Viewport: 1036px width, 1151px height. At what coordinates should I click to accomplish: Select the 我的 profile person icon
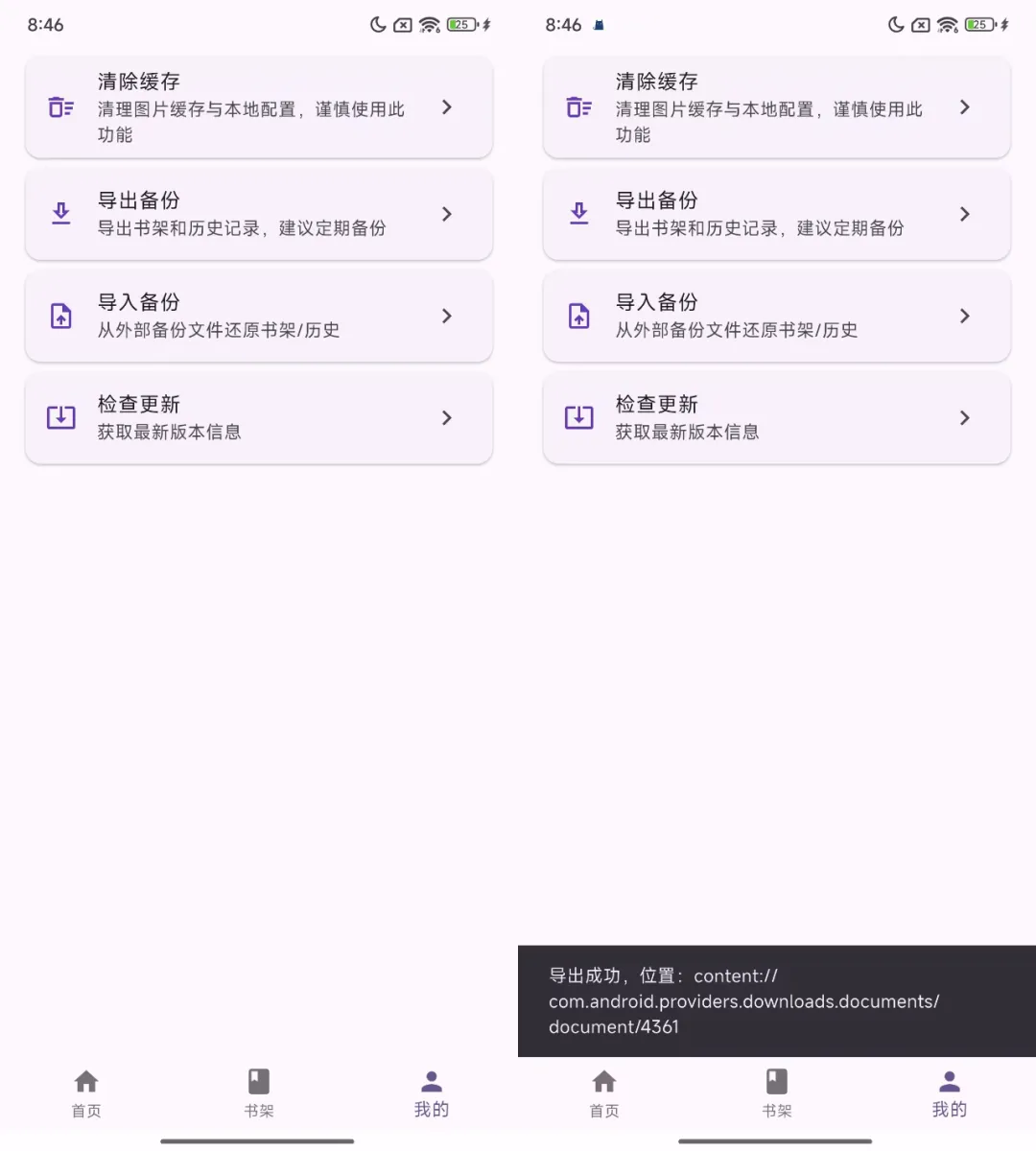point(431,1079)
